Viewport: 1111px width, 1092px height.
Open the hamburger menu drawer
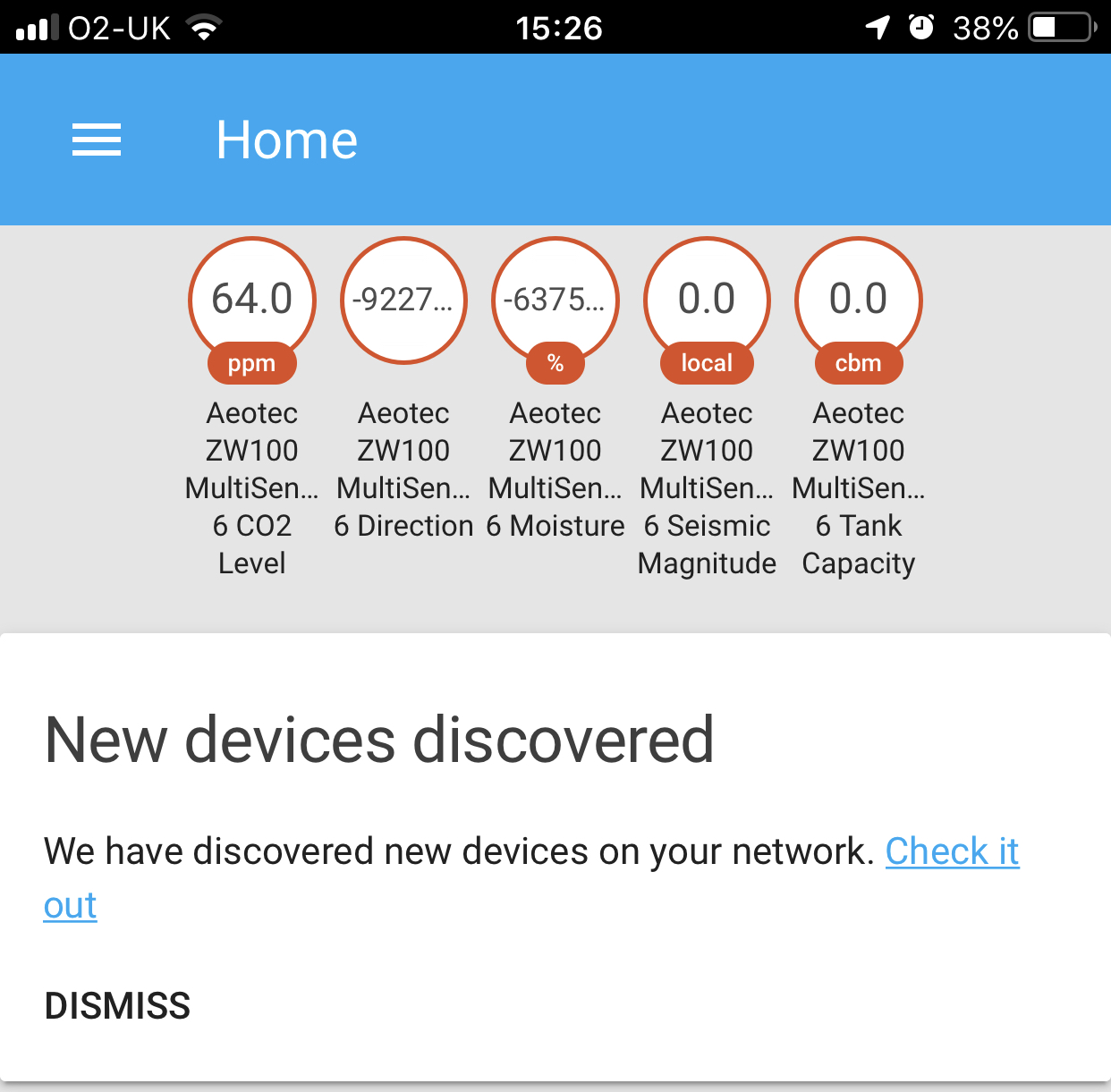point(97,140)
